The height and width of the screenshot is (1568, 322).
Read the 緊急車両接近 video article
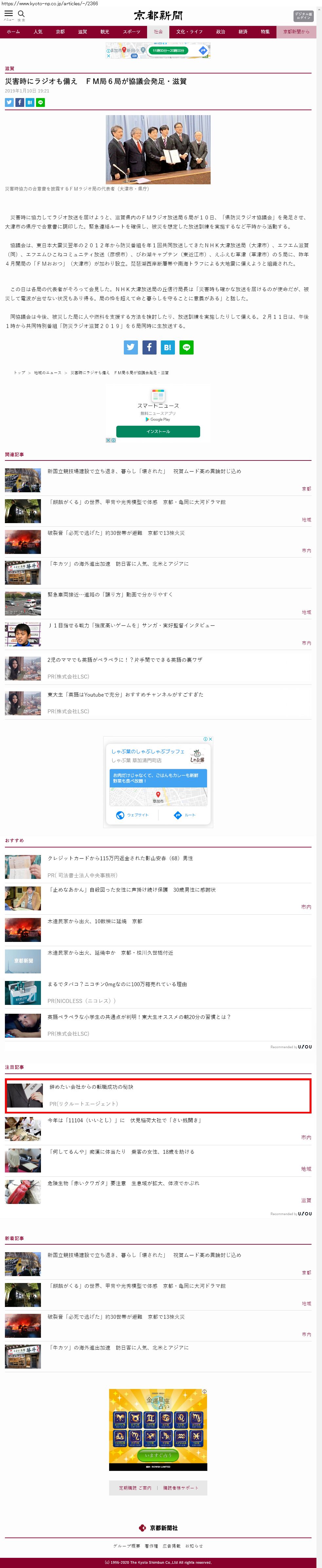pyautogui.click(x=110, y=594)
